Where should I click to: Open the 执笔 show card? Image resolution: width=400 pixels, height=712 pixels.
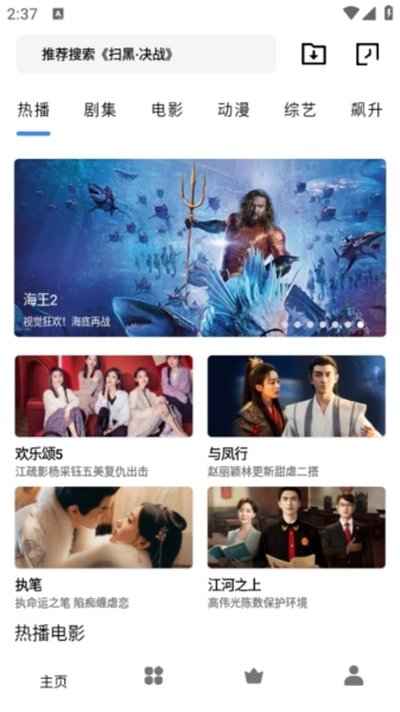(x=104, y=548)
